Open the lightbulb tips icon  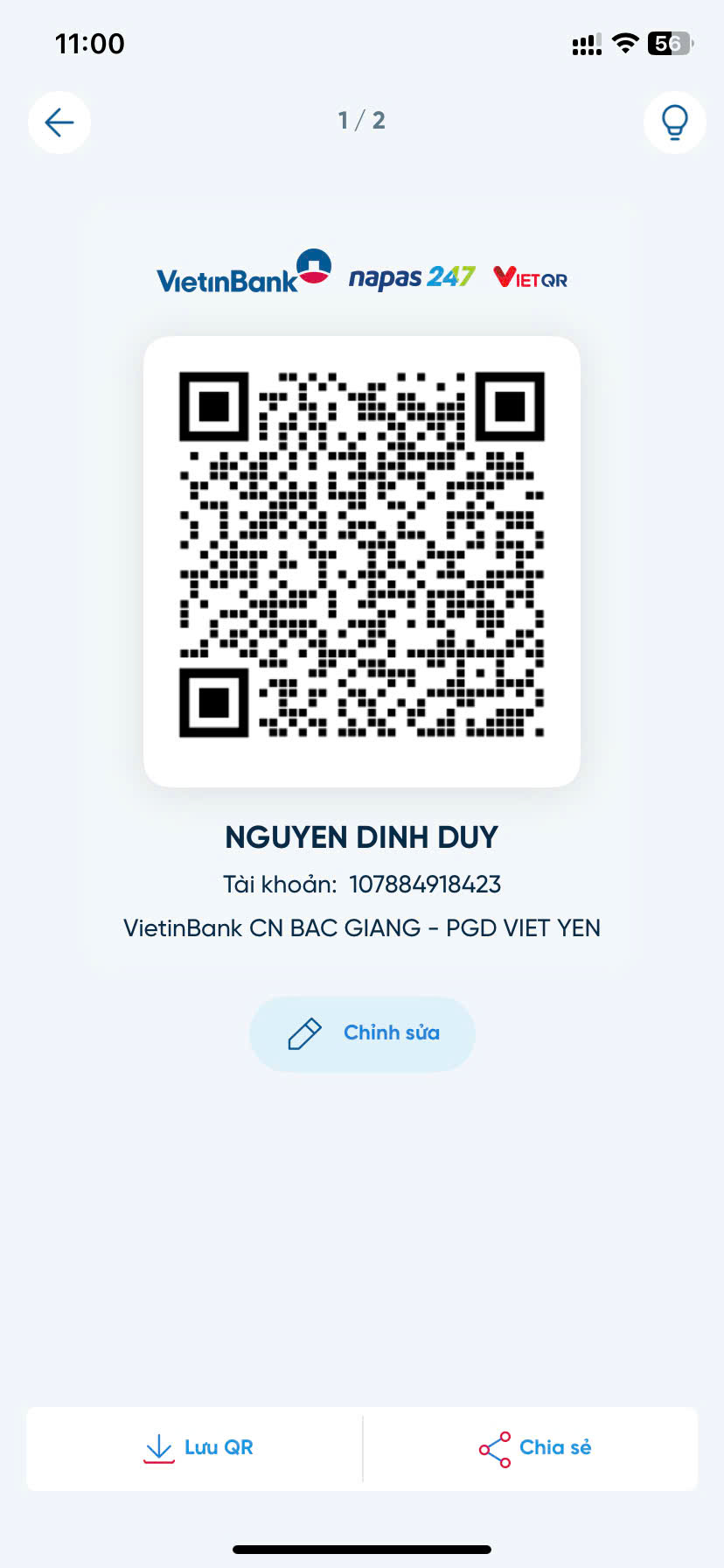(674, 122)
